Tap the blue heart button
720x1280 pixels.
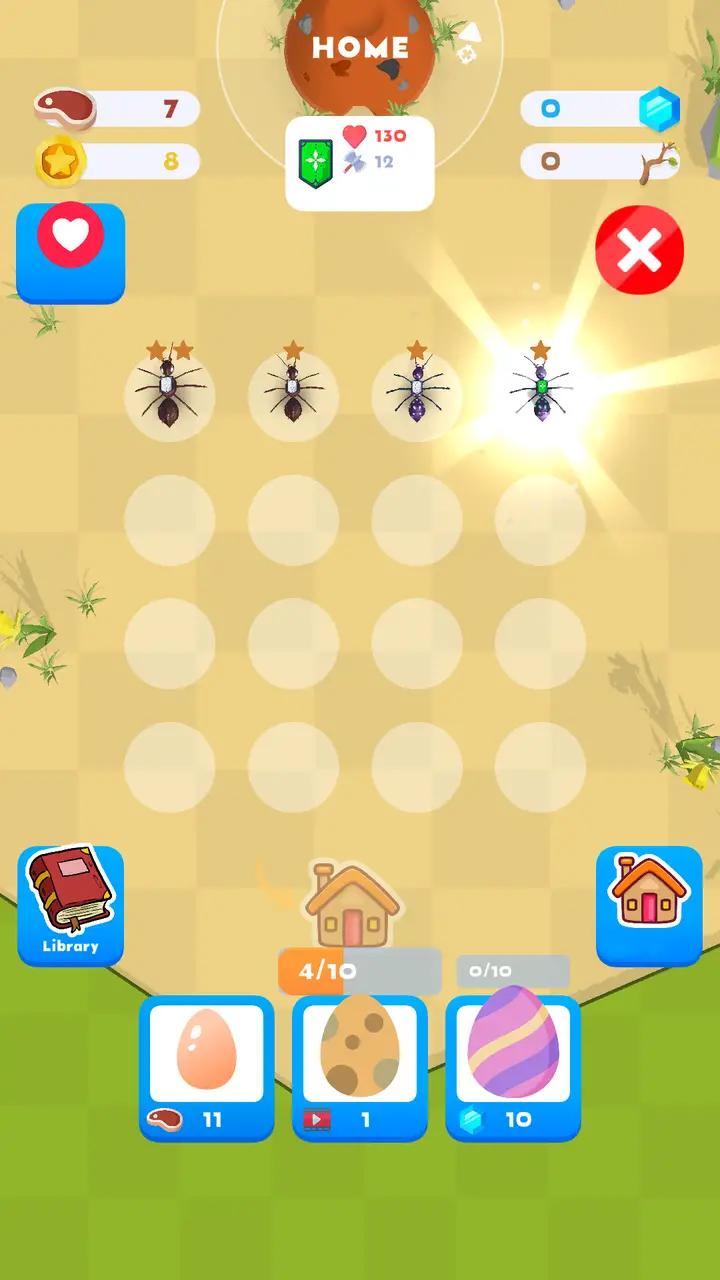(x=70, y=252)
